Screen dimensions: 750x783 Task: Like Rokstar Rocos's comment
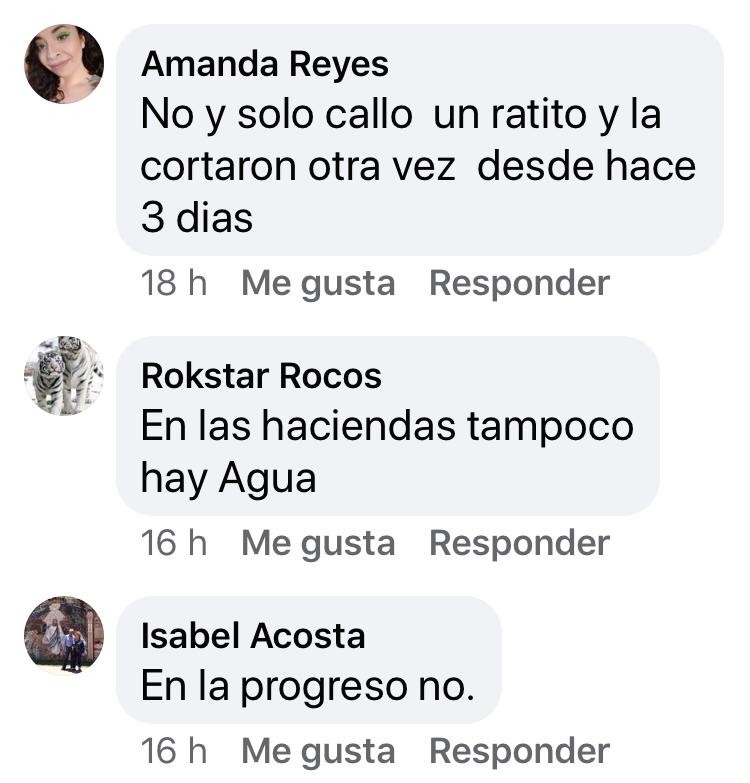(x=318, y=543)
